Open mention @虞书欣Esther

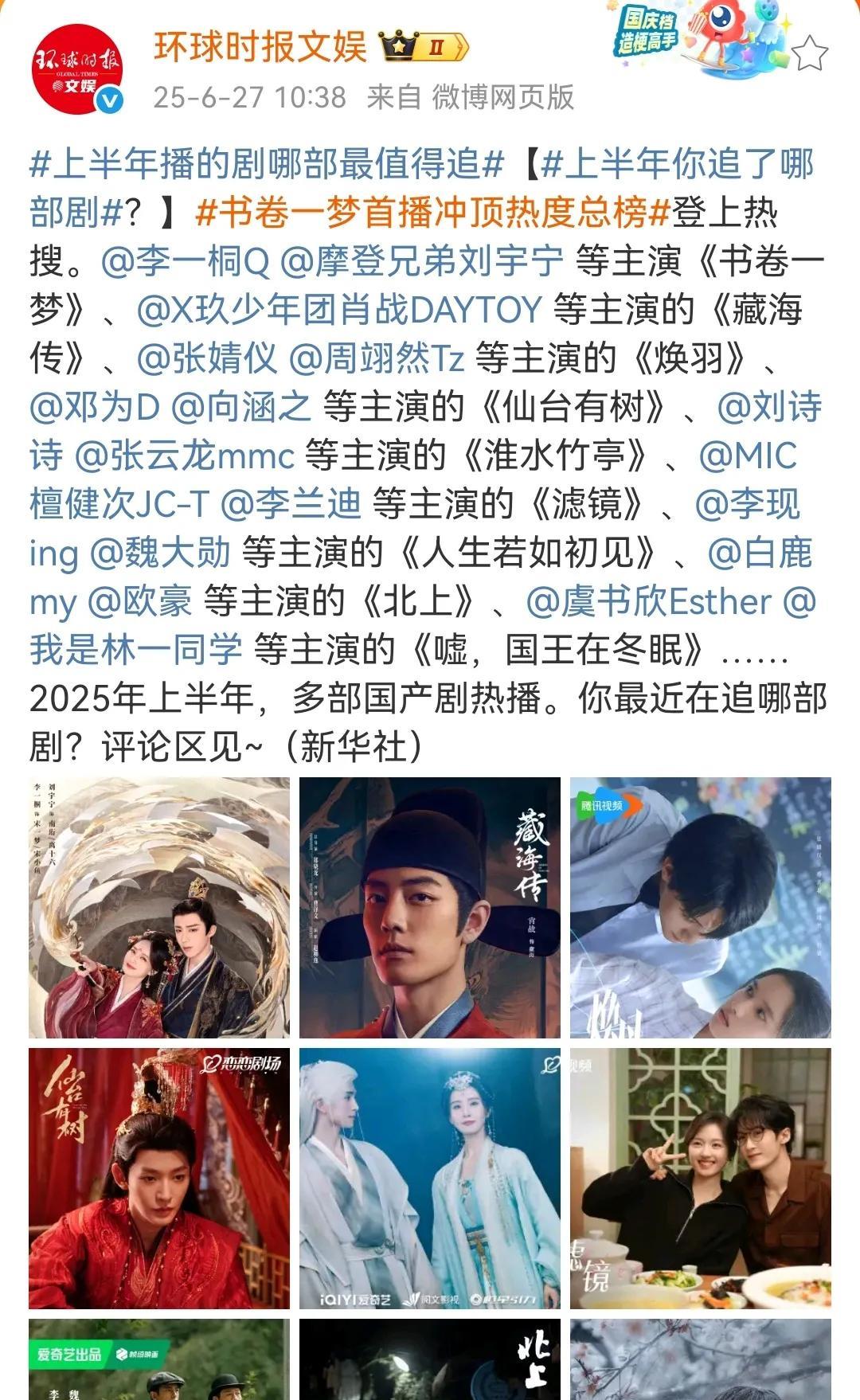[x=649, y=601]
